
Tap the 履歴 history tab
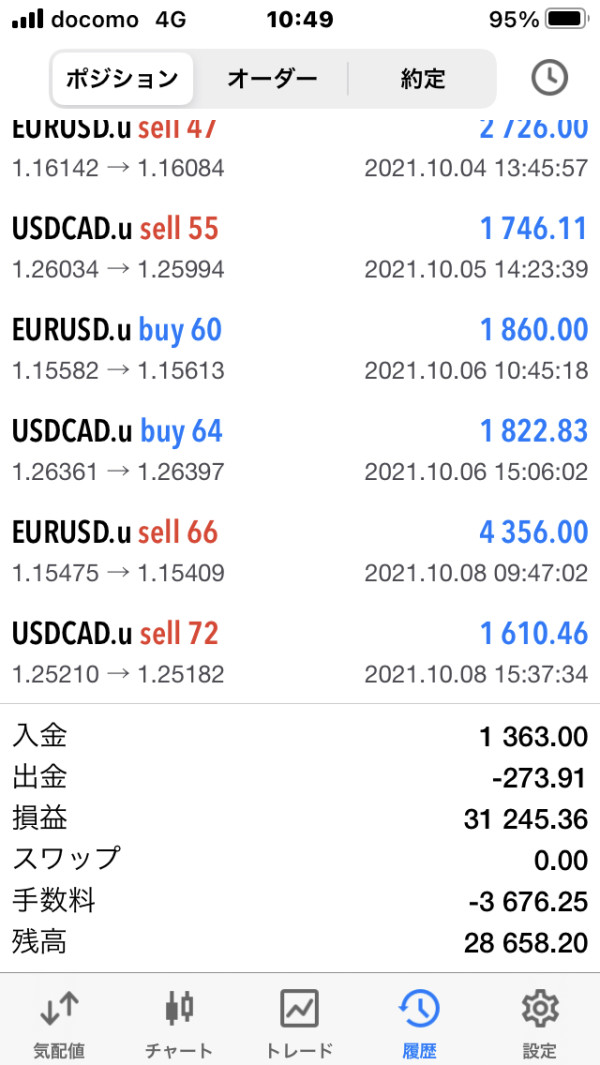coord(419,1022)
